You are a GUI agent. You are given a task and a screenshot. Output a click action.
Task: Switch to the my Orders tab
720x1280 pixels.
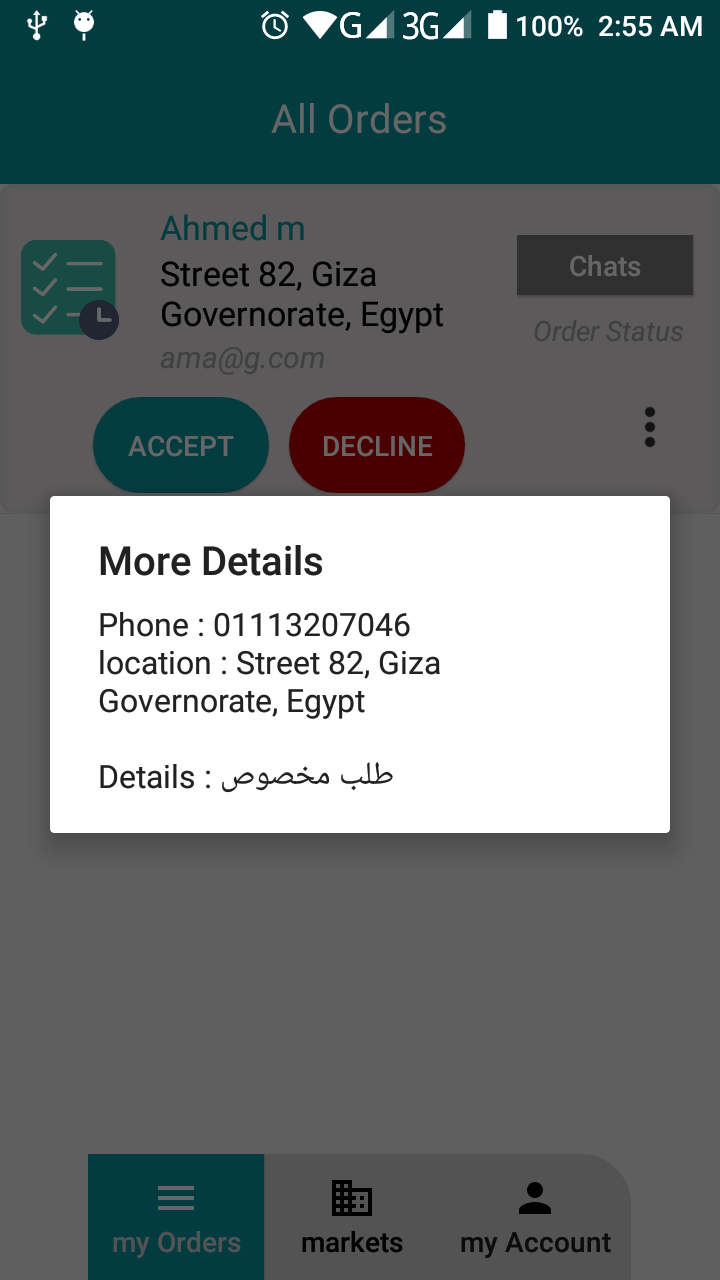[x=176, y=1218]
